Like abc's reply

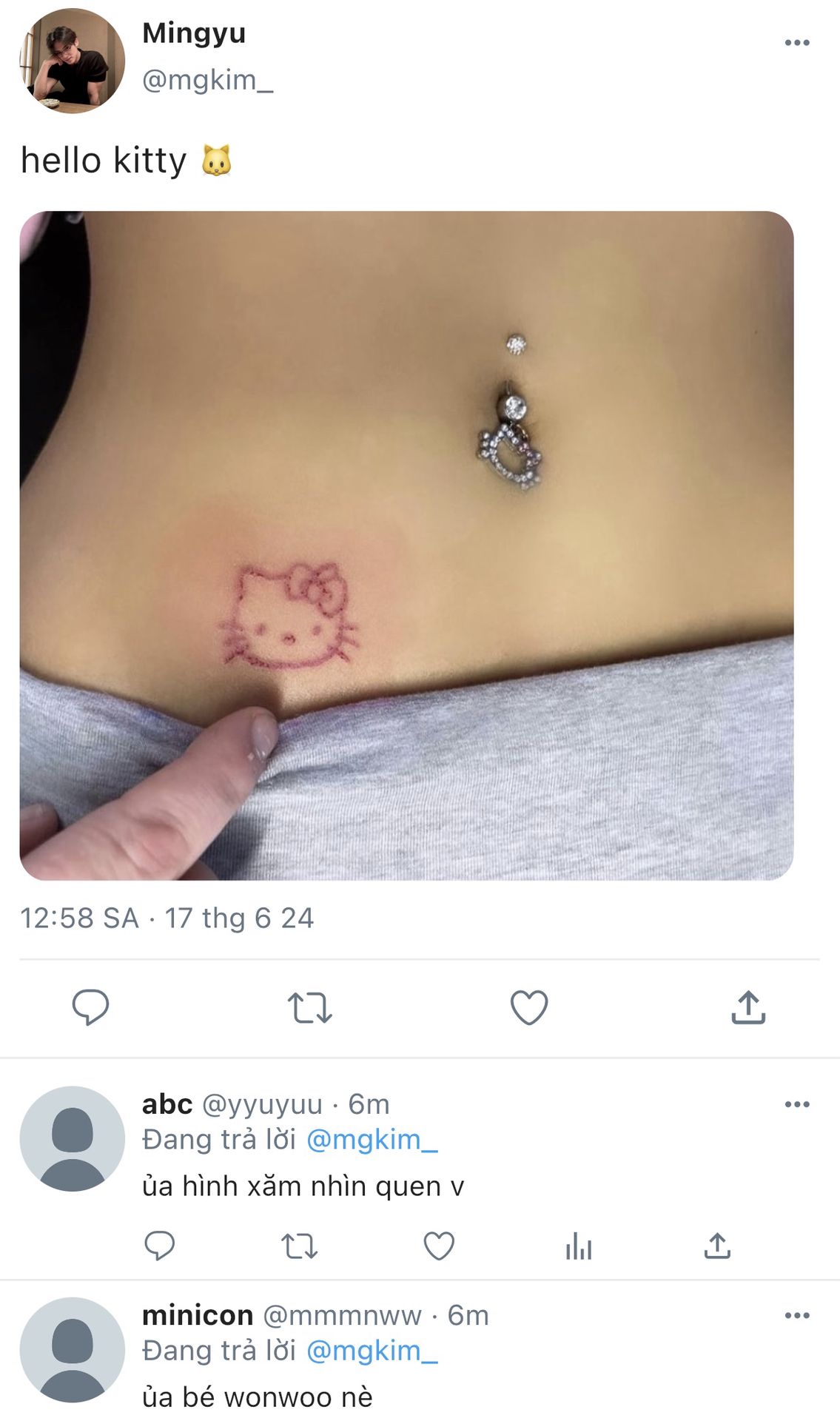tap(439, 1246)
